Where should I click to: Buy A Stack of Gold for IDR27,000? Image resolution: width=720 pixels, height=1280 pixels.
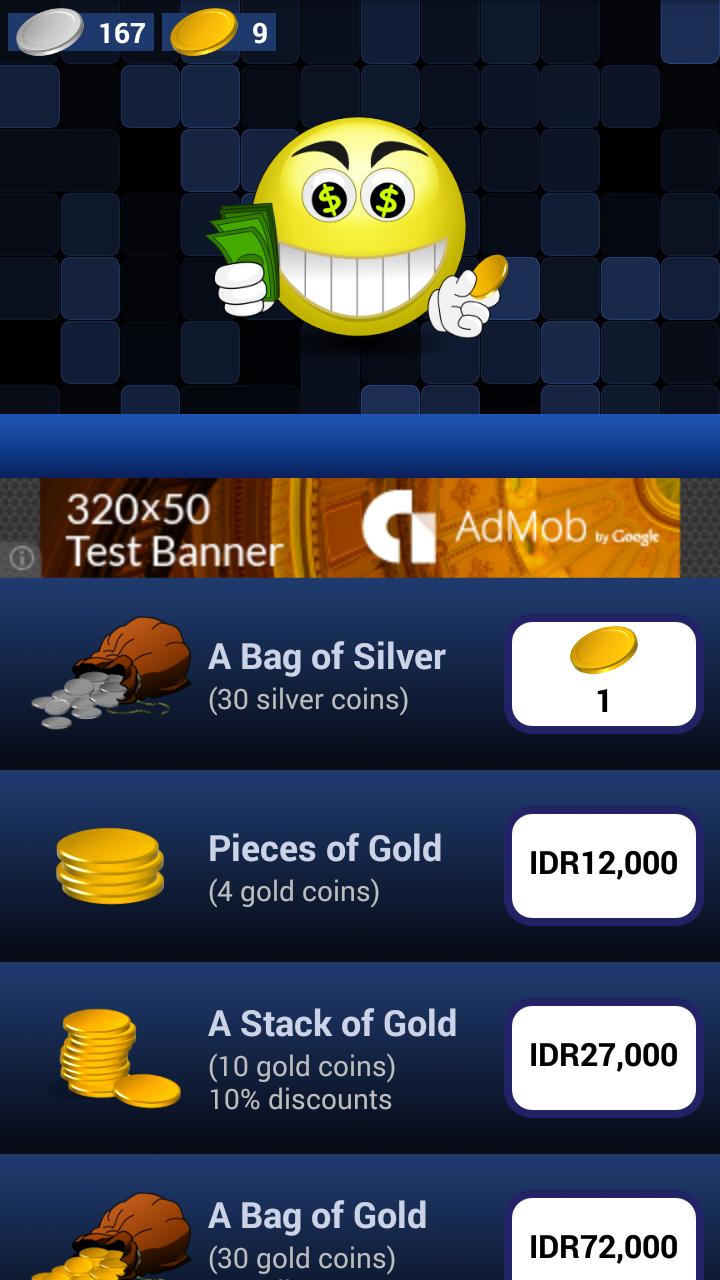point(603,1057)
